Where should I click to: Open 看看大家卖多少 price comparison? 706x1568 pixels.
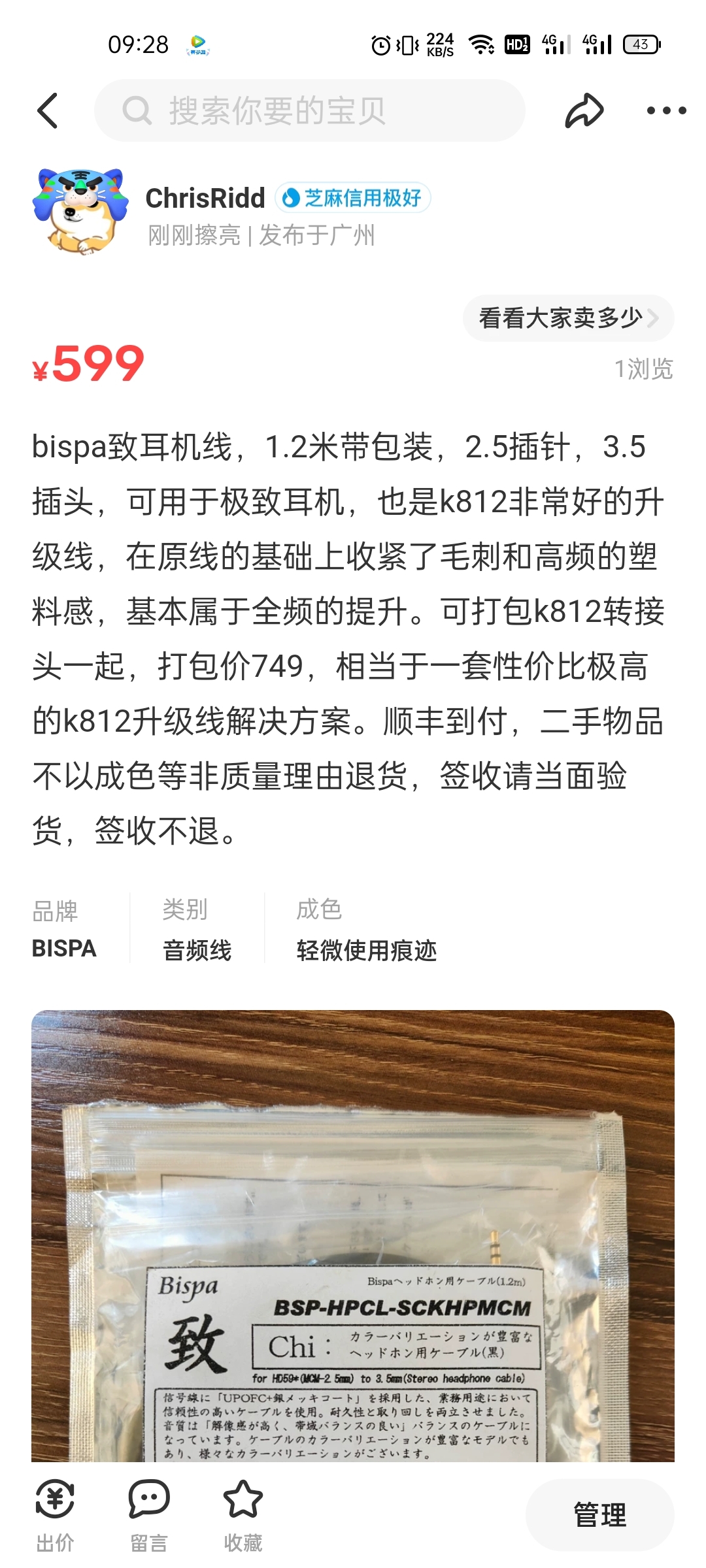[x=567, y=318]
